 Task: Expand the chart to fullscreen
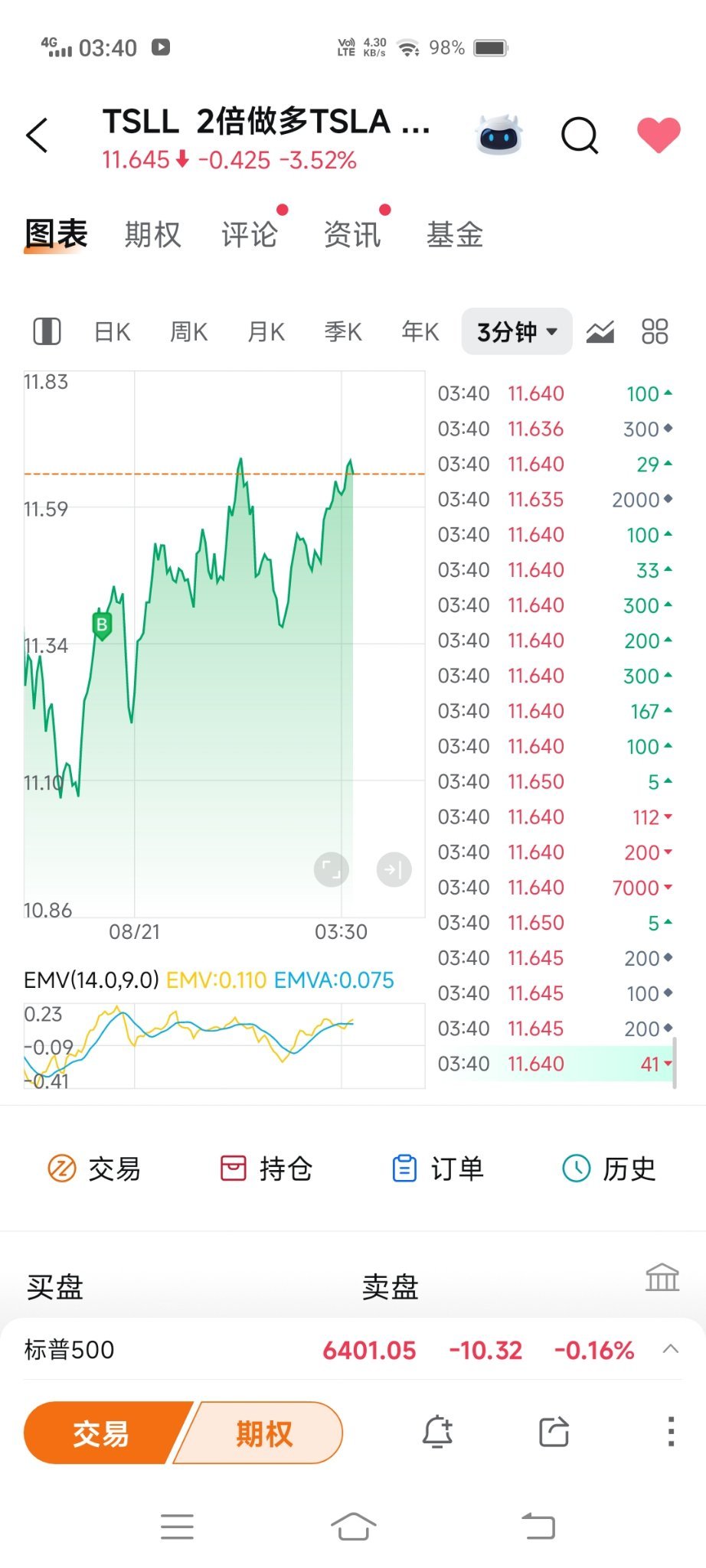(332, 869)
